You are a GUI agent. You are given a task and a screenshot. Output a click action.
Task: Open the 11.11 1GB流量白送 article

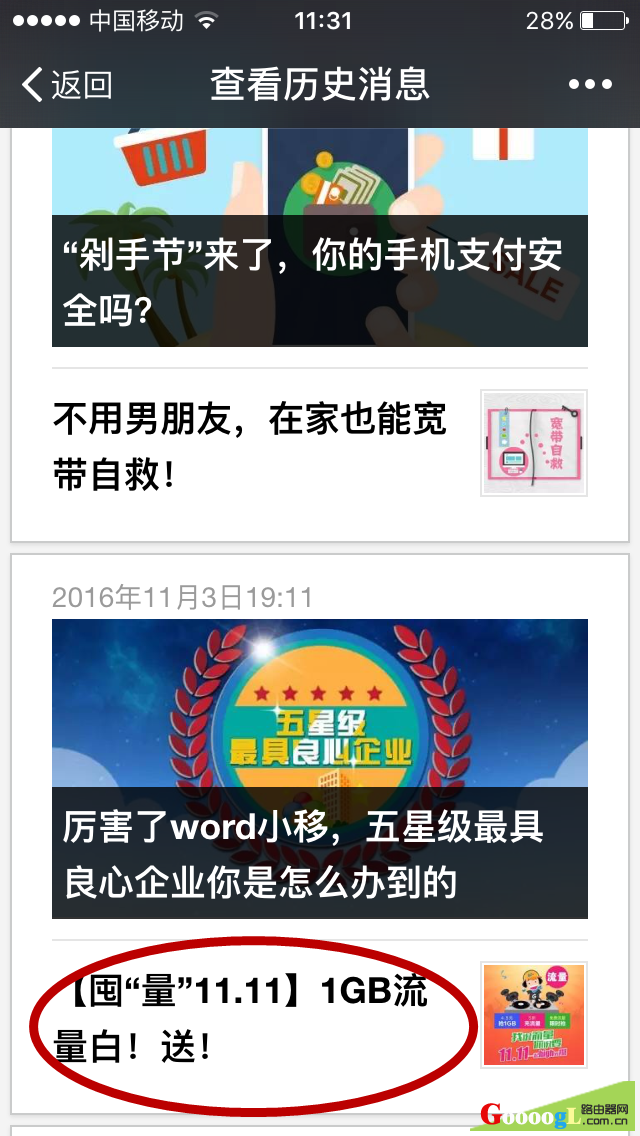coord(250,1018)
